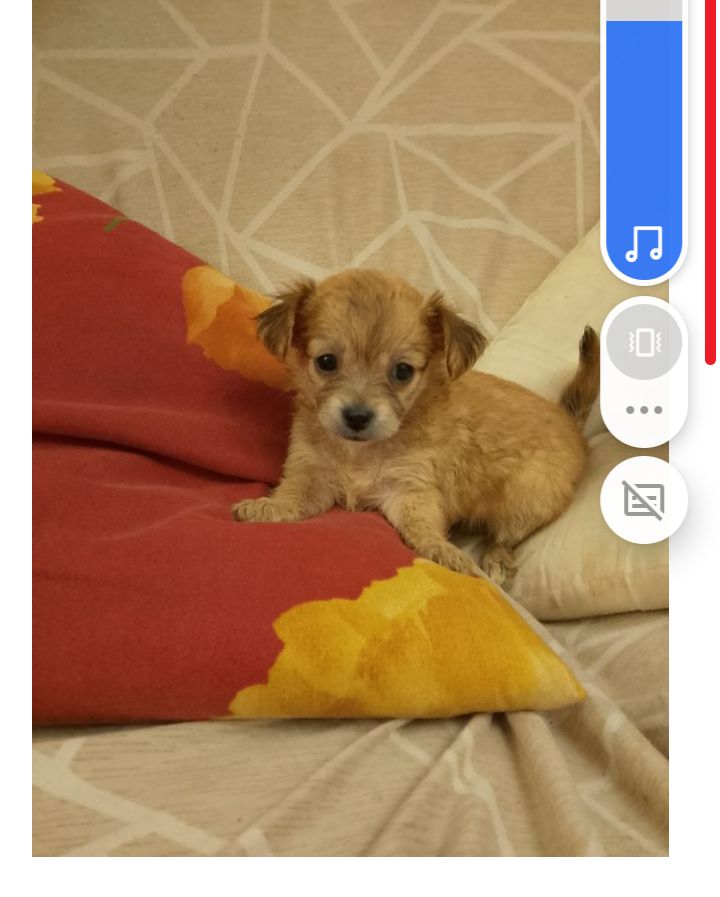Viewport: 720px width, 897px height.
Task: Switch ringer mode with the vibrate icon
Action: 644,342
